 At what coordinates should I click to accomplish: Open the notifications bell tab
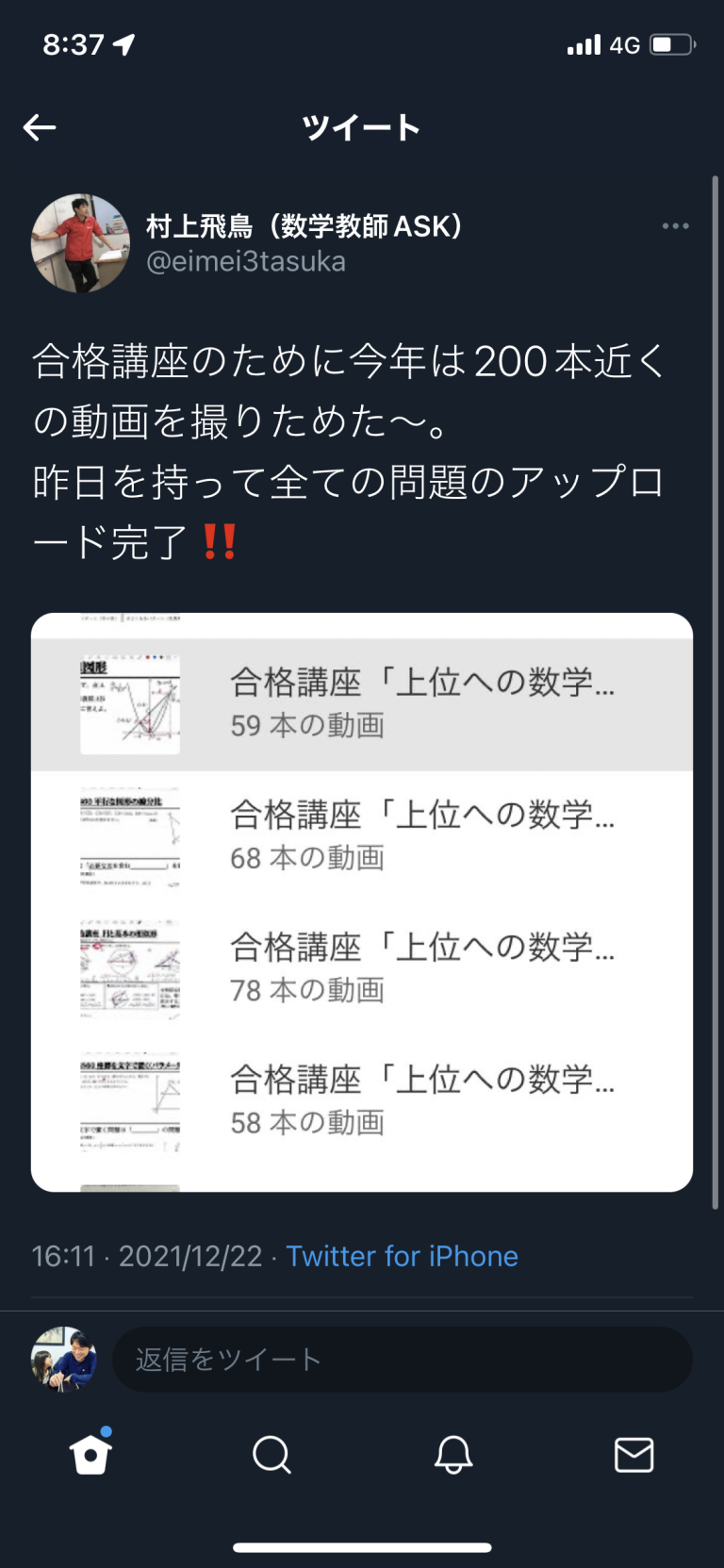pyautogui.click(x=452, y=1454)
